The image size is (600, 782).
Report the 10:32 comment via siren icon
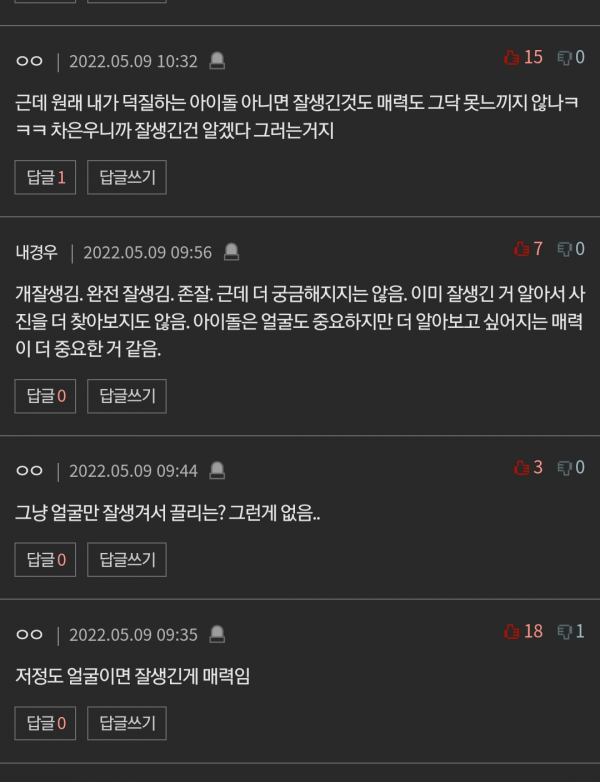pyautogui.click(x=217, y=61)
